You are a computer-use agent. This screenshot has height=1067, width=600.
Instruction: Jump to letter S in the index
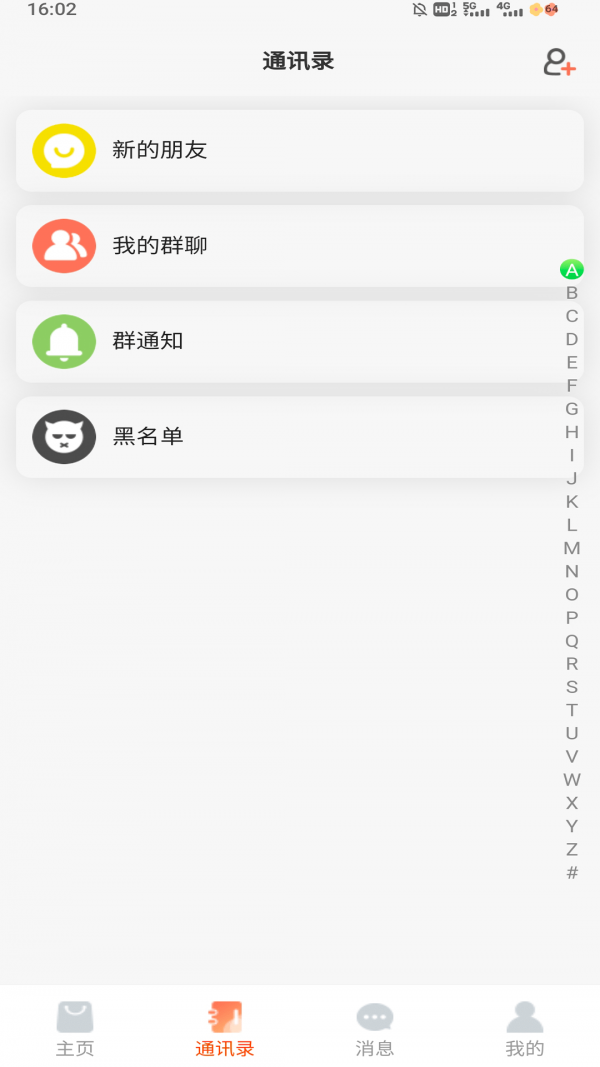(571, 687)
